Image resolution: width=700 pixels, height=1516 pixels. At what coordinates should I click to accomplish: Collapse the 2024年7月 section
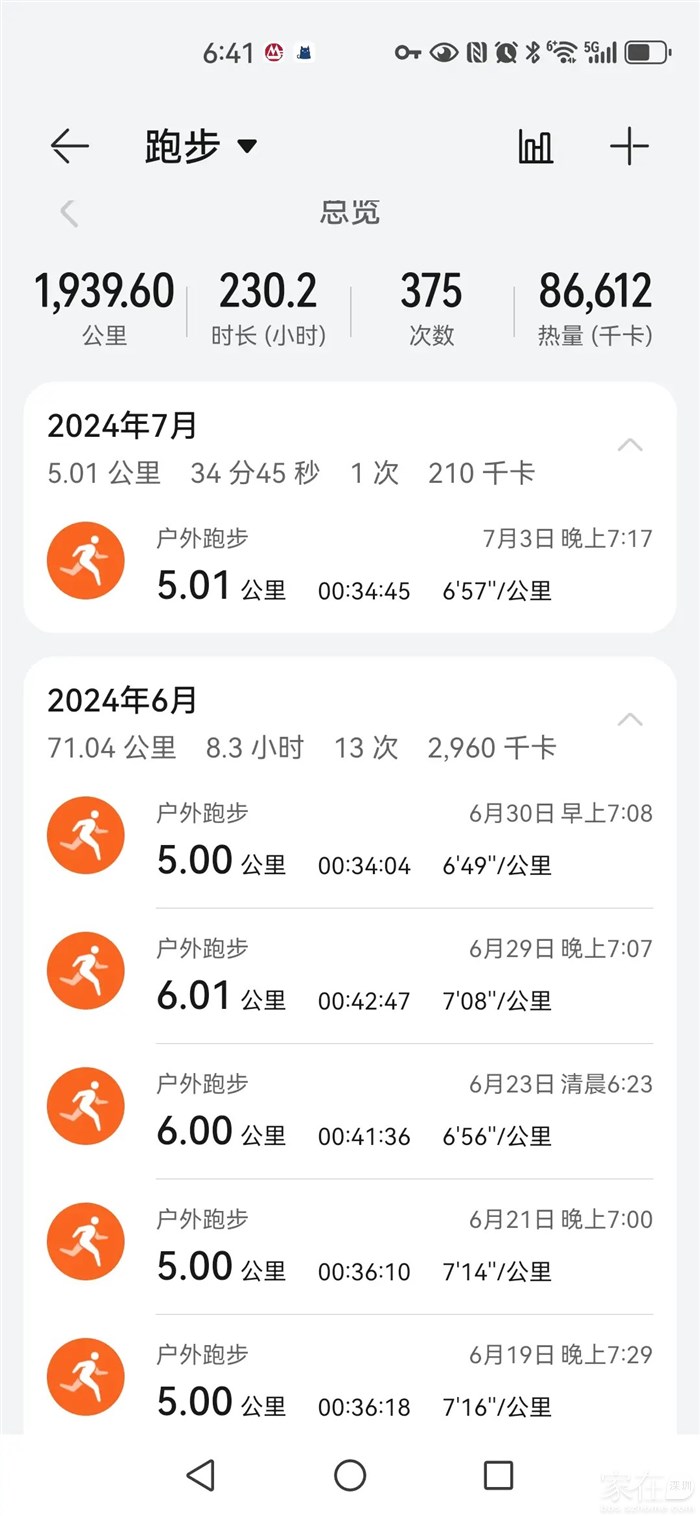[630, 445]
